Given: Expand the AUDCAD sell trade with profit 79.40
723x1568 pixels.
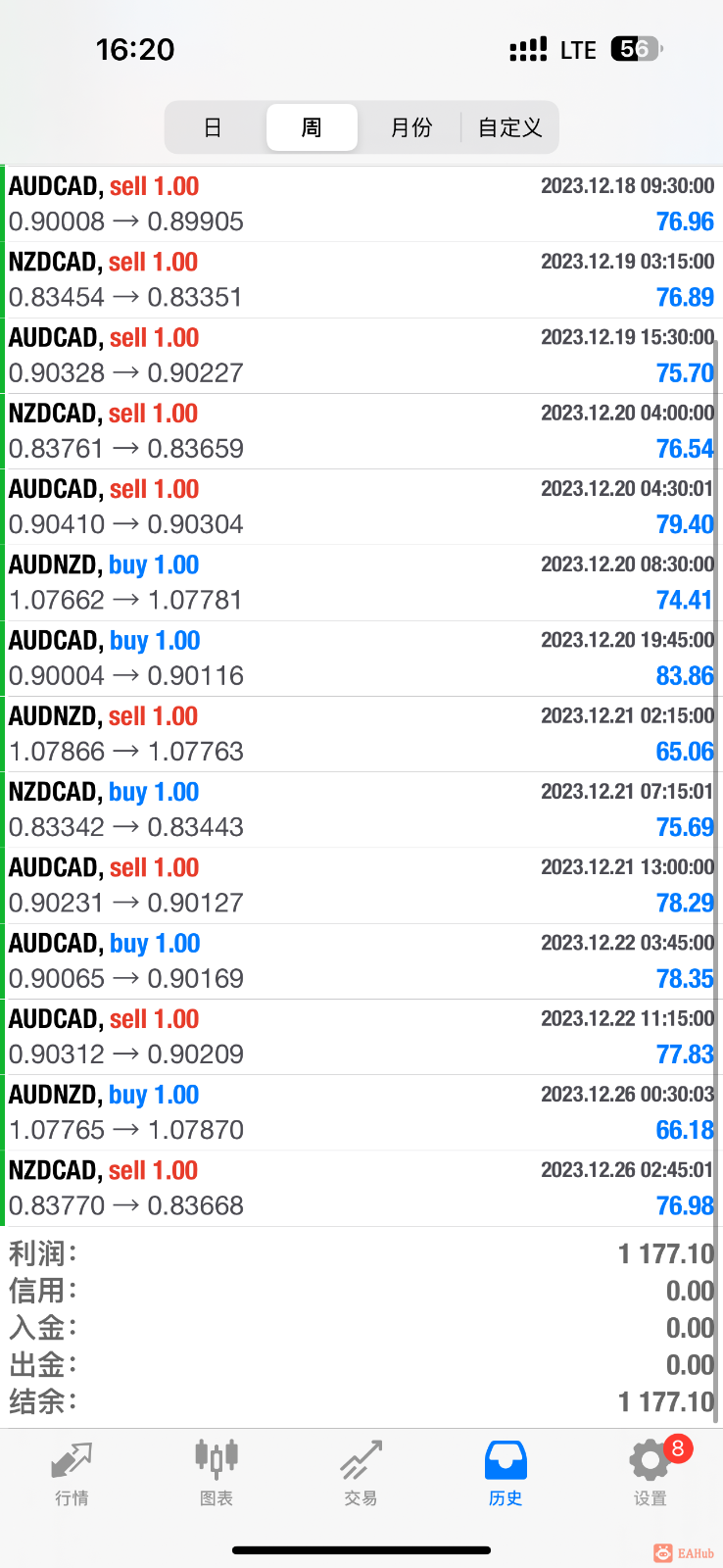Looking at the screenshot, I should tap(361, 507).
